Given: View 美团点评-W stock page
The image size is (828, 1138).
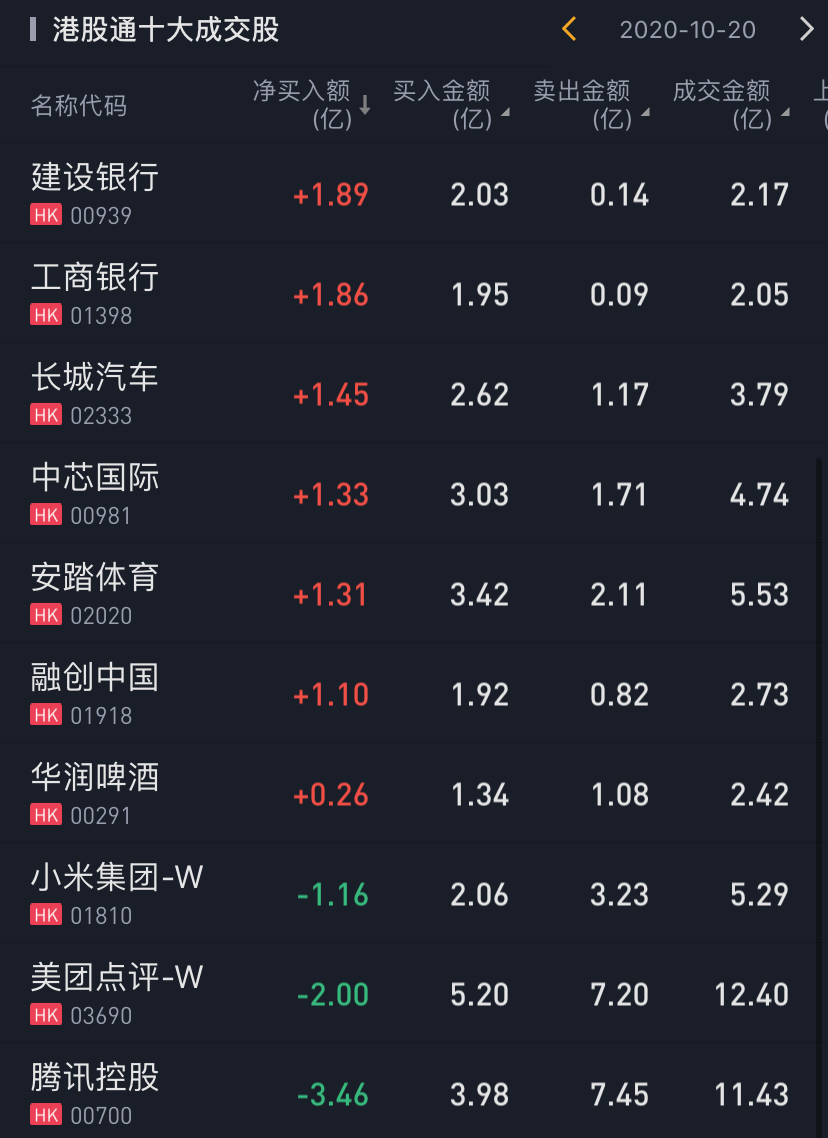Looking at the screenshot, I should tap(117, 992).
